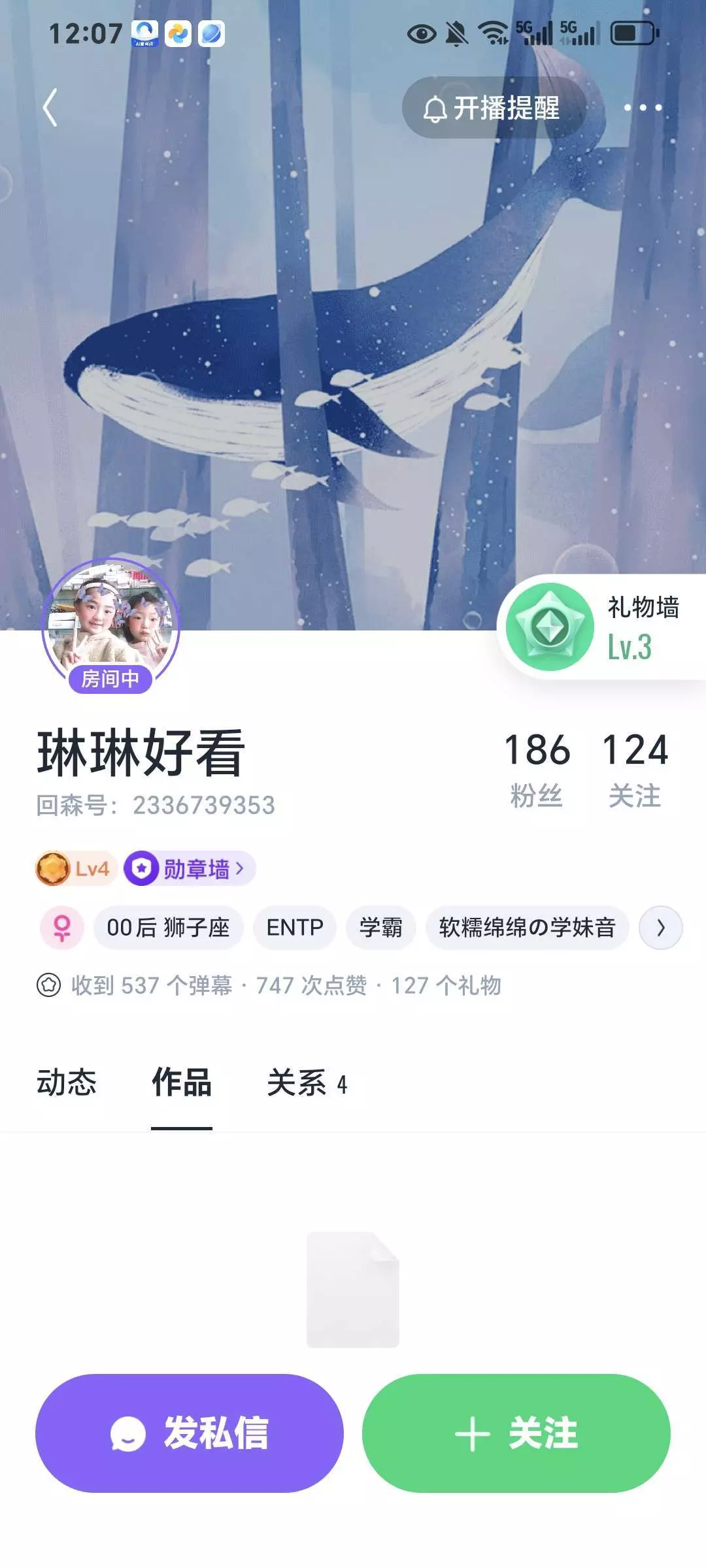
Task: Open the 礼物墙 Lv.3 gift wall
Action: pos(601,627)
